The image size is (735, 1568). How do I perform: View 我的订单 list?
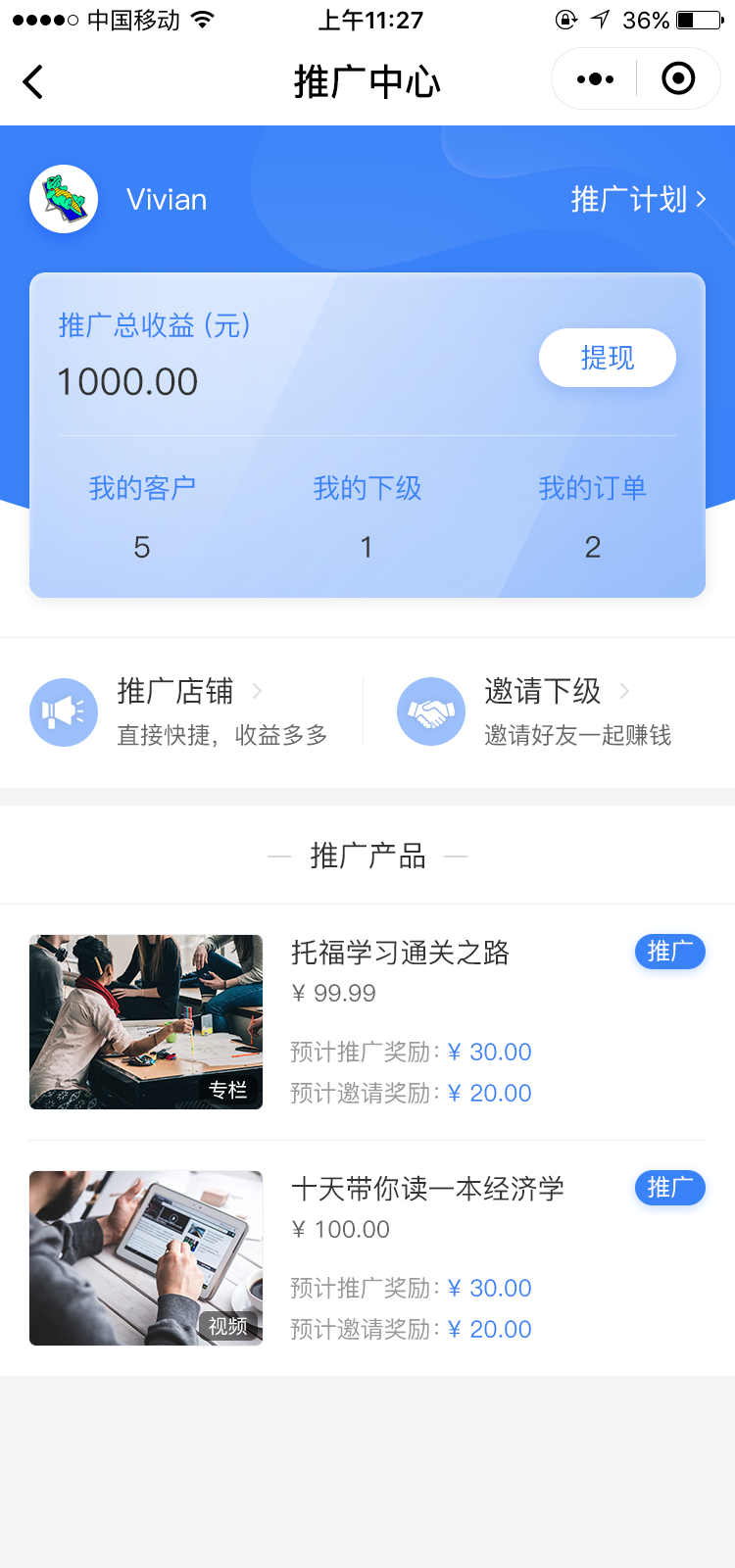pos(592,516)
